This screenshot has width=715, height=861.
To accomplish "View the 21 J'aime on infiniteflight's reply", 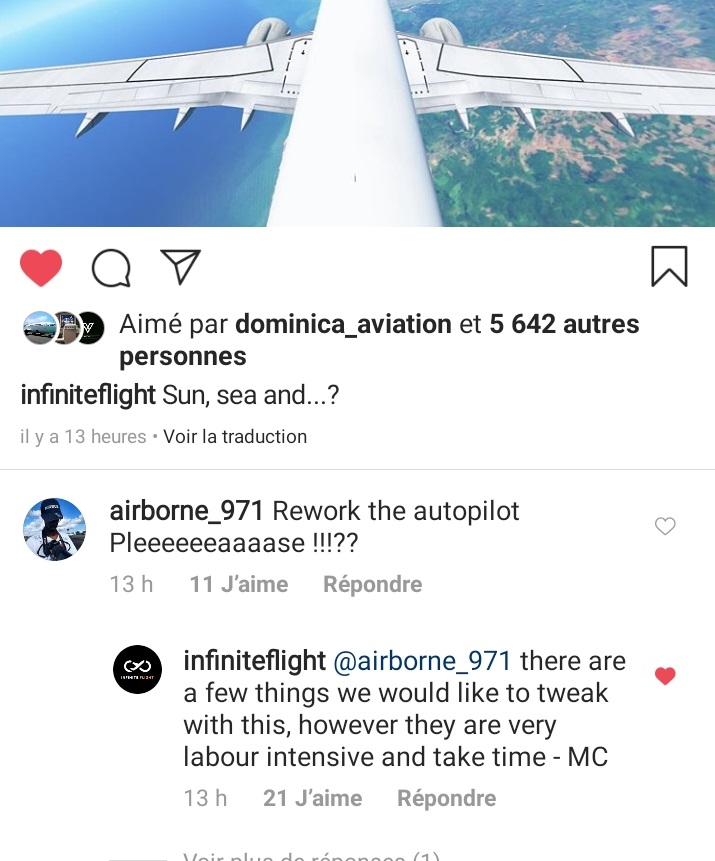I will [x=312, y=799].
